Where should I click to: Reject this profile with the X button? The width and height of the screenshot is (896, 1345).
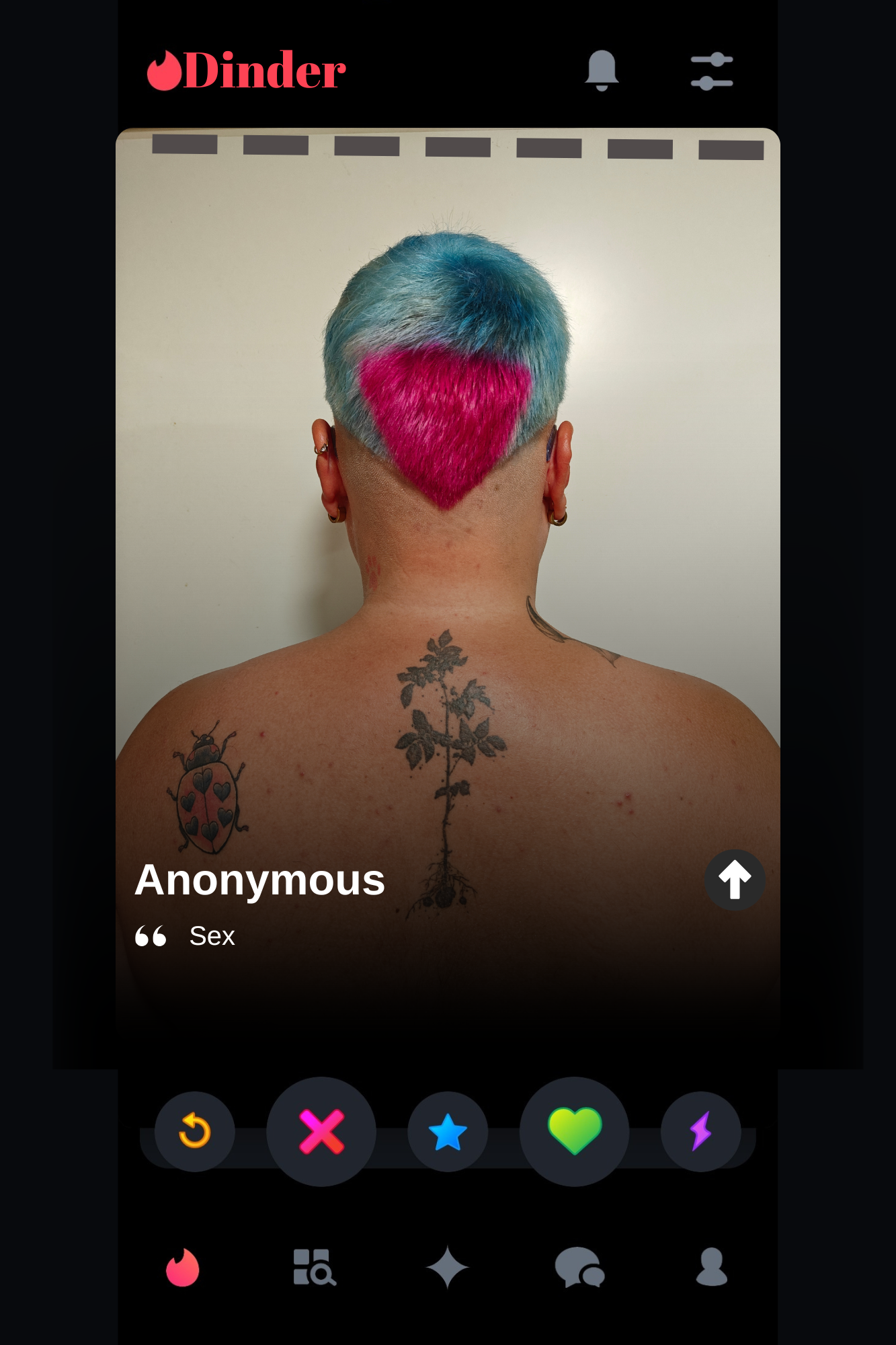tap(321, 1131)
